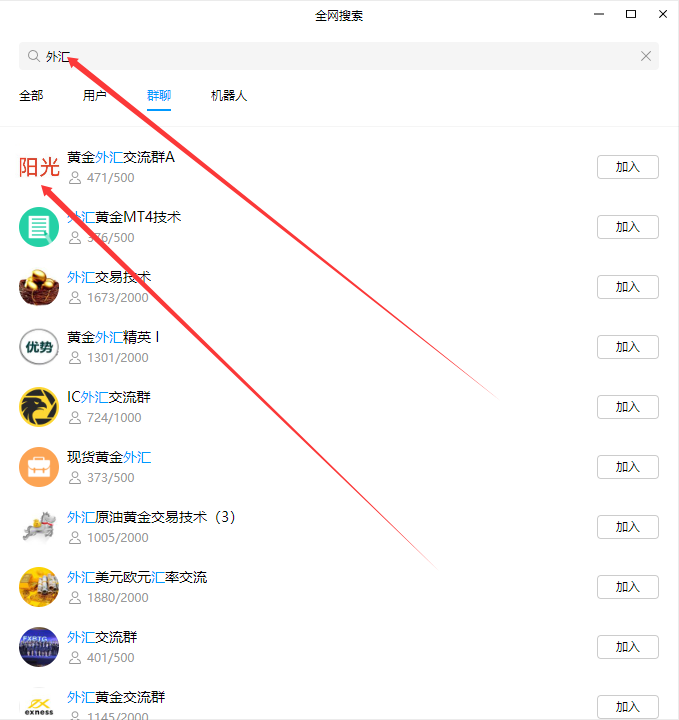Join the group 外汇交流群

627,647
